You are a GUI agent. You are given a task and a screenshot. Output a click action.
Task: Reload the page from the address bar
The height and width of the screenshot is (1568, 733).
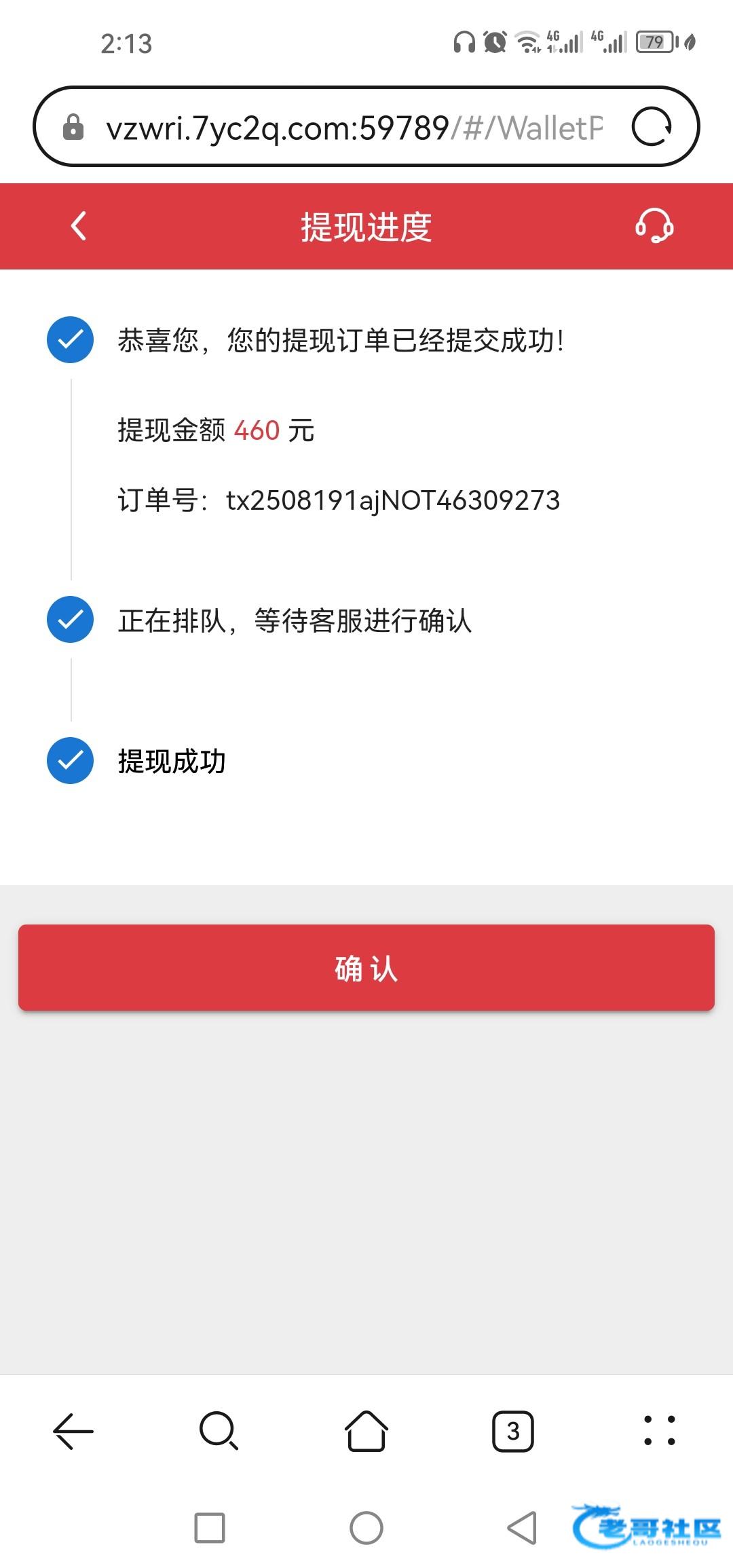tap(652, 127)
